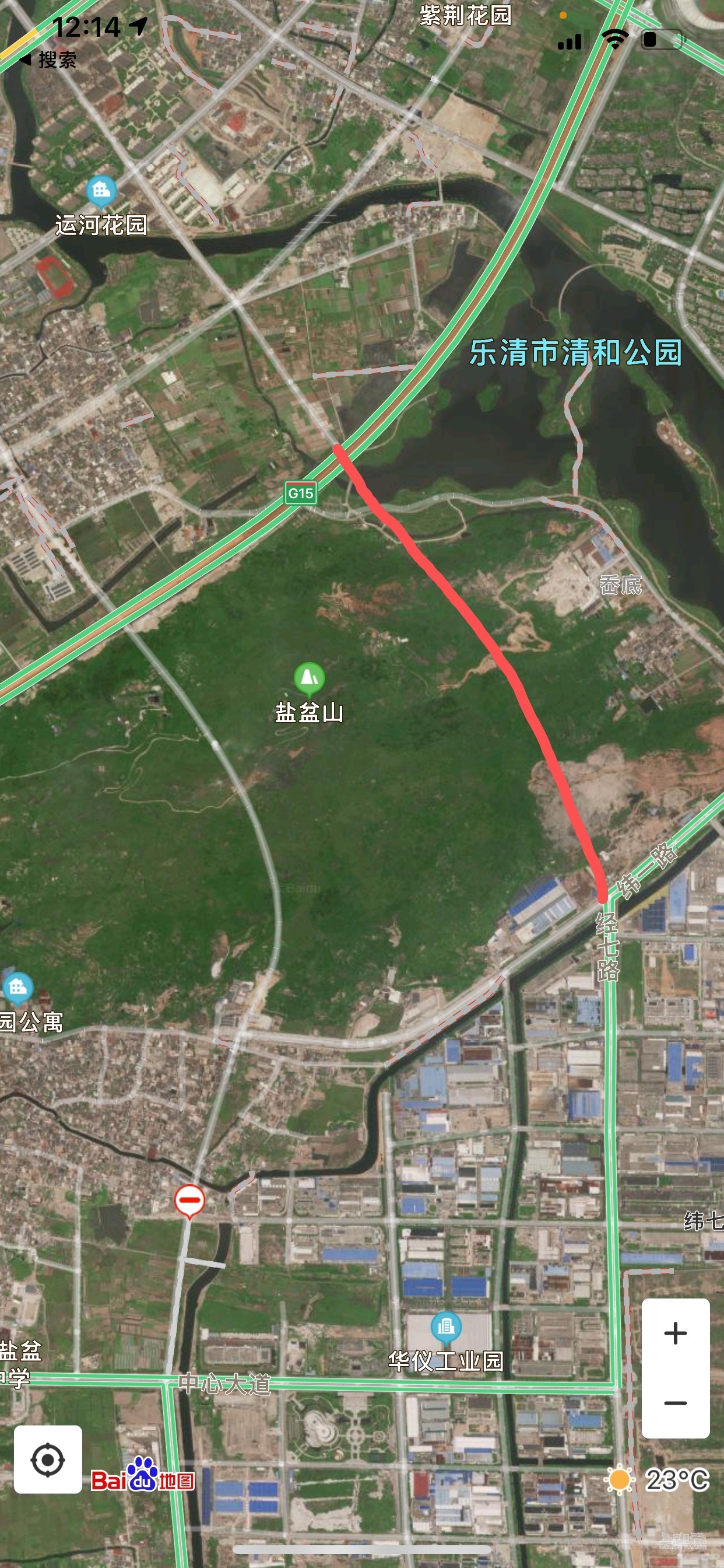
Task: Select 乐清市清和公园 park label
Action: [575, 353]
